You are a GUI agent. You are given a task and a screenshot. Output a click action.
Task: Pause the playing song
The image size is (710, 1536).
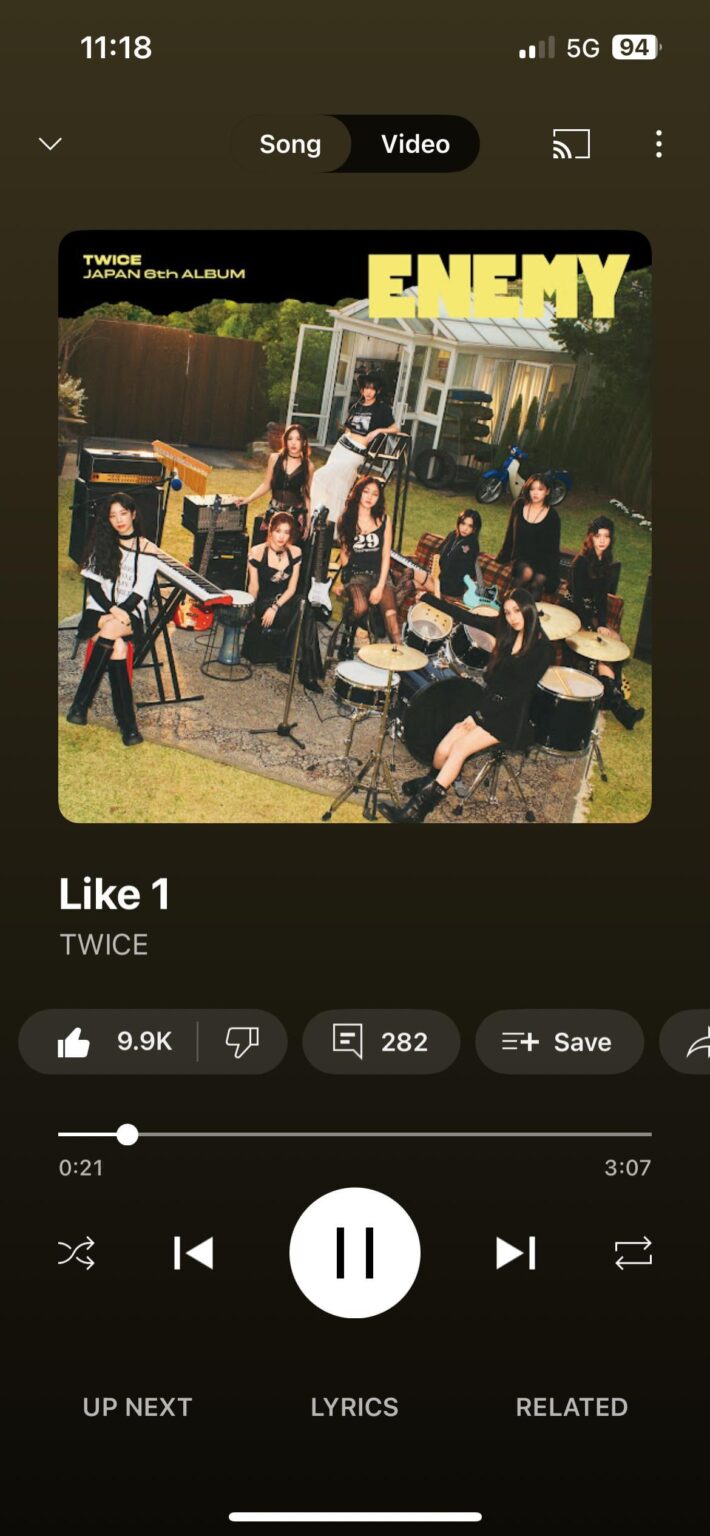(355, 1253)
